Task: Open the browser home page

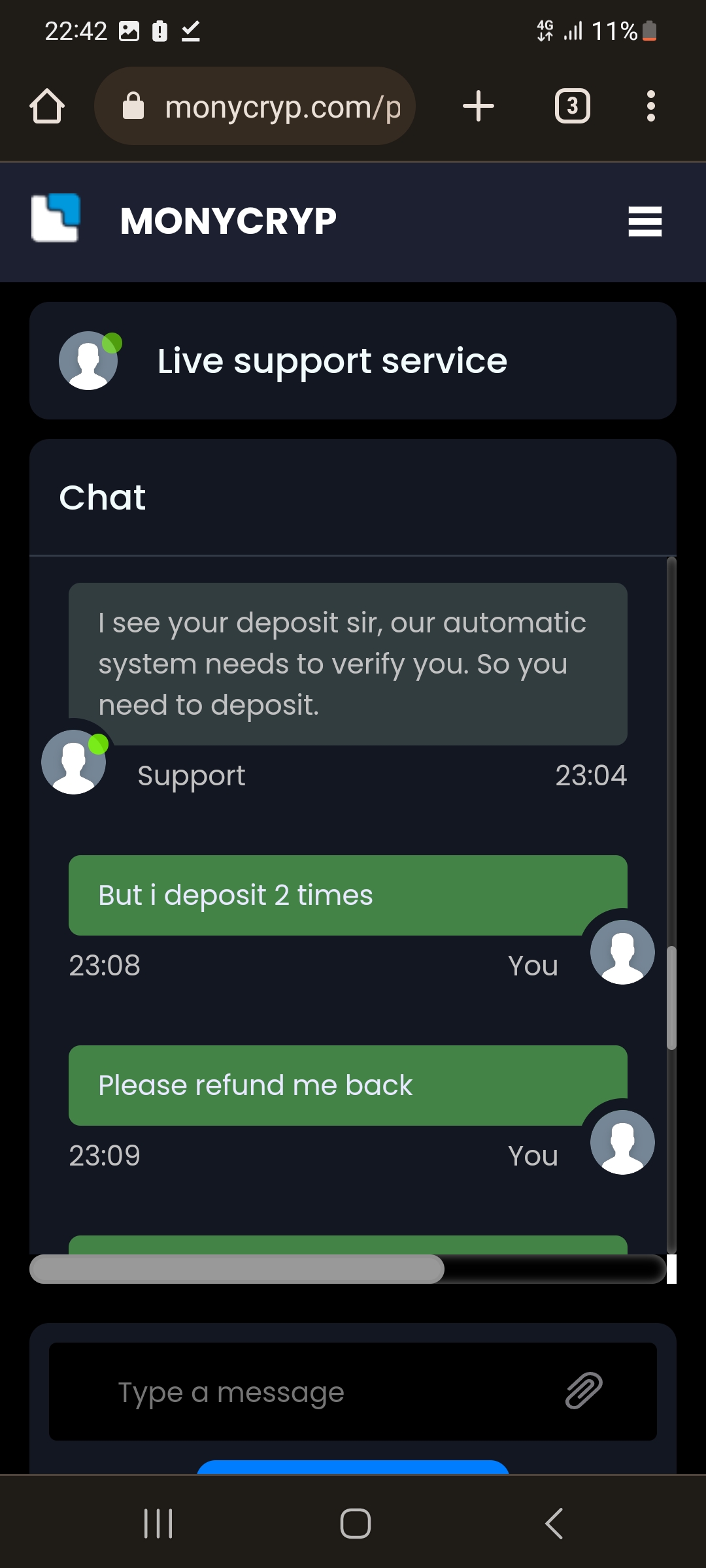Action: click(47, 106)
